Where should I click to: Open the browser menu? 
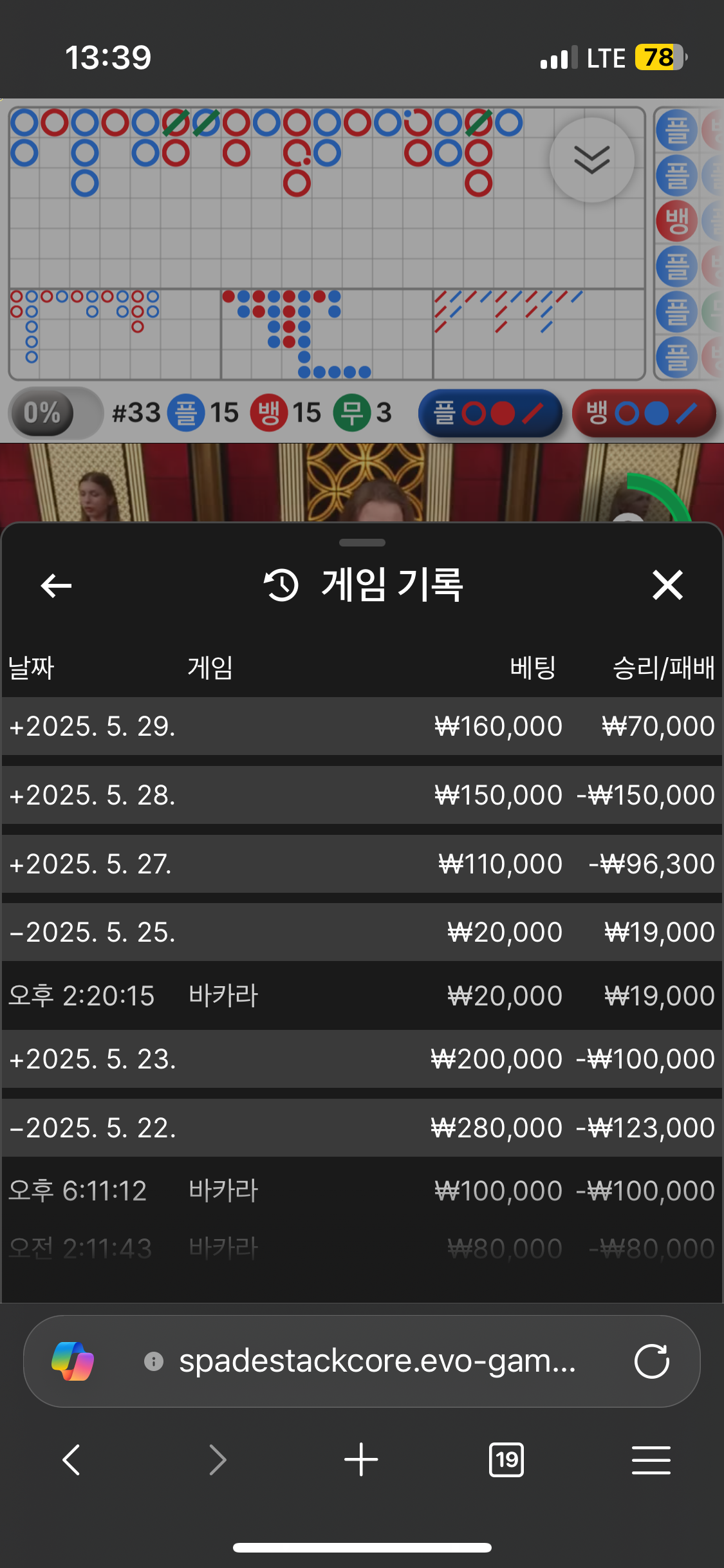651,1459
